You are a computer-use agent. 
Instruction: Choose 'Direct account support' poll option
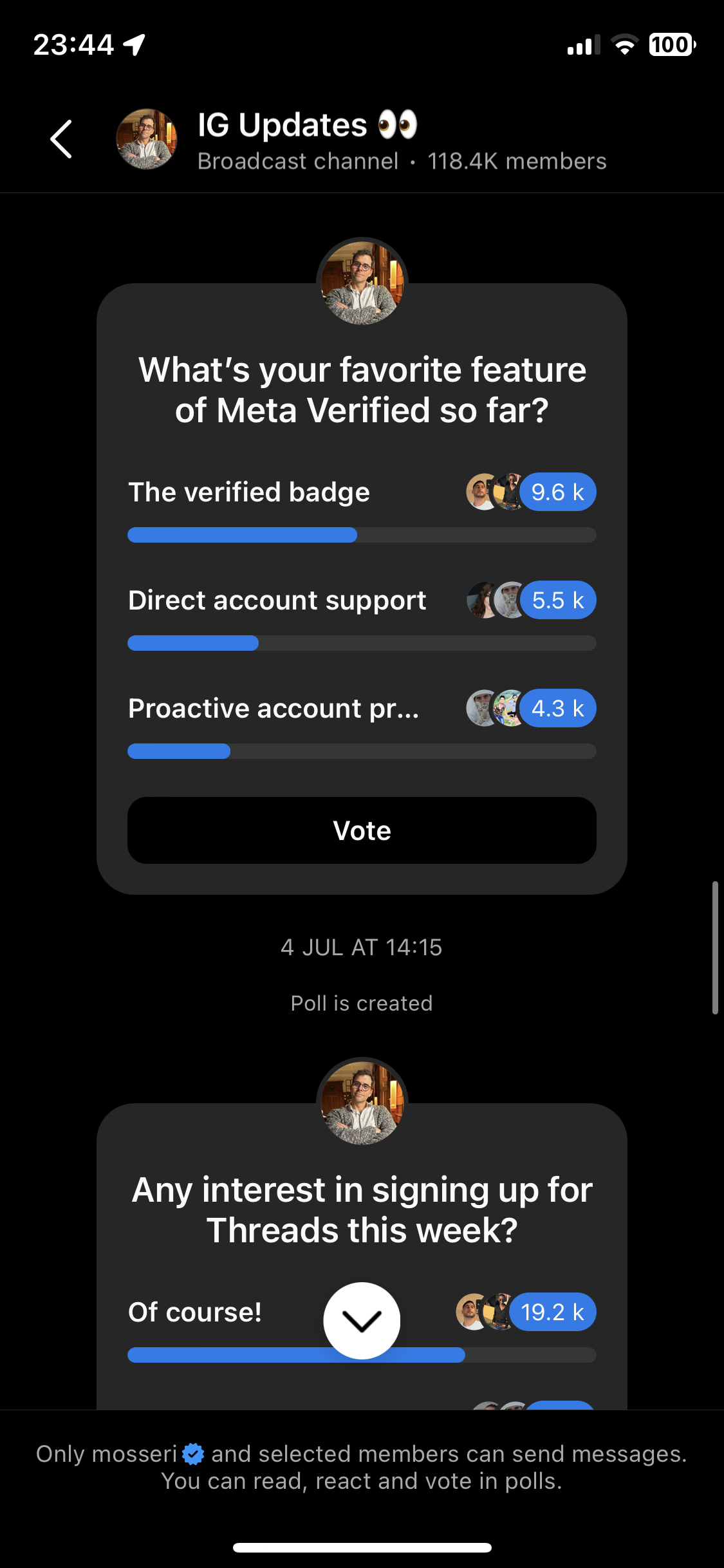coord(277,601)
